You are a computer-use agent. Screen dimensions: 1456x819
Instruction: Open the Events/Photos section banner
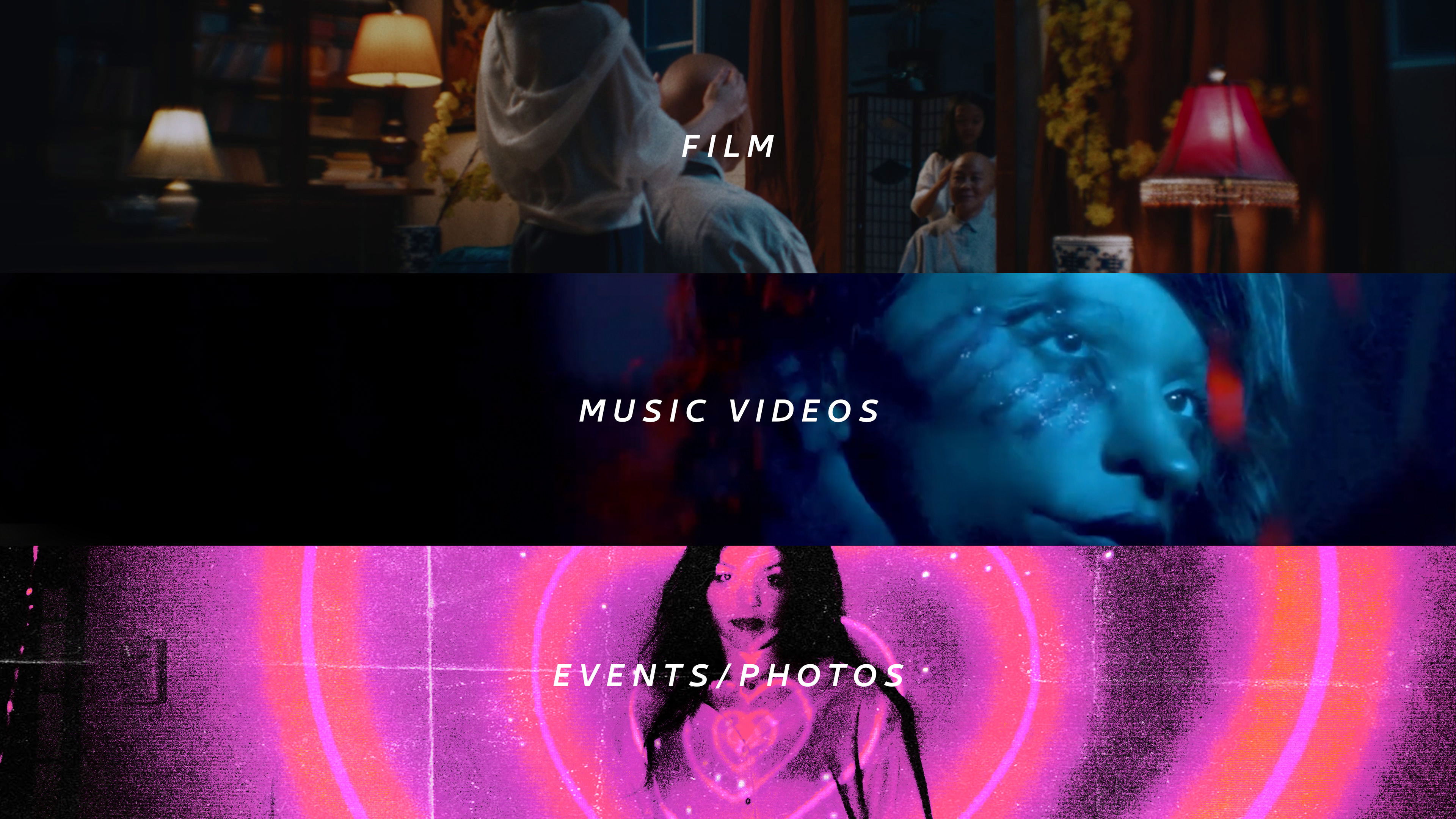pyautogui.click(x=728, y=682)
